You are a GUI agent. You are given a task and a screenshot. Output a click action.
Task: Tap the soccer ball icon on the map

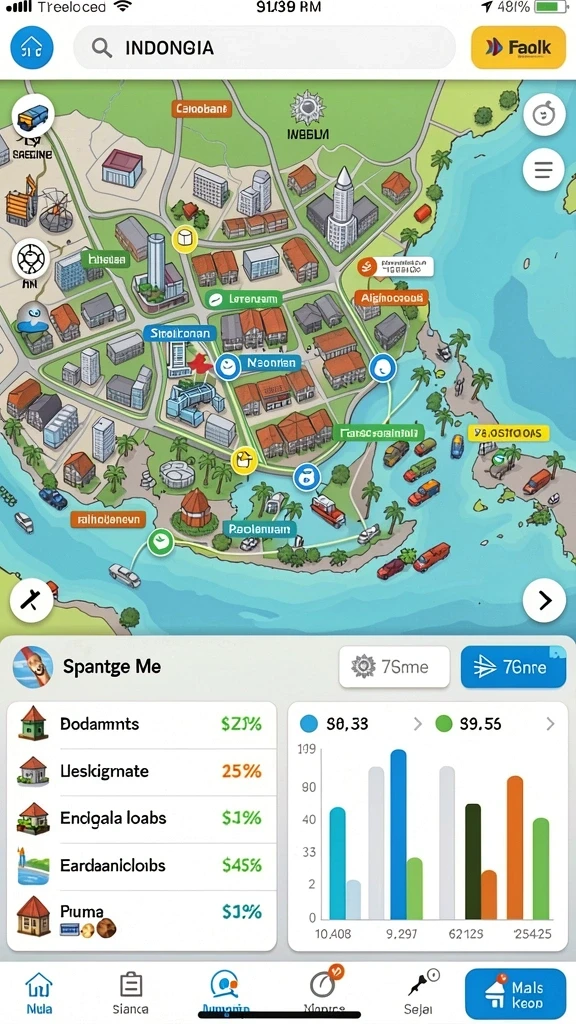pos(31,259)
